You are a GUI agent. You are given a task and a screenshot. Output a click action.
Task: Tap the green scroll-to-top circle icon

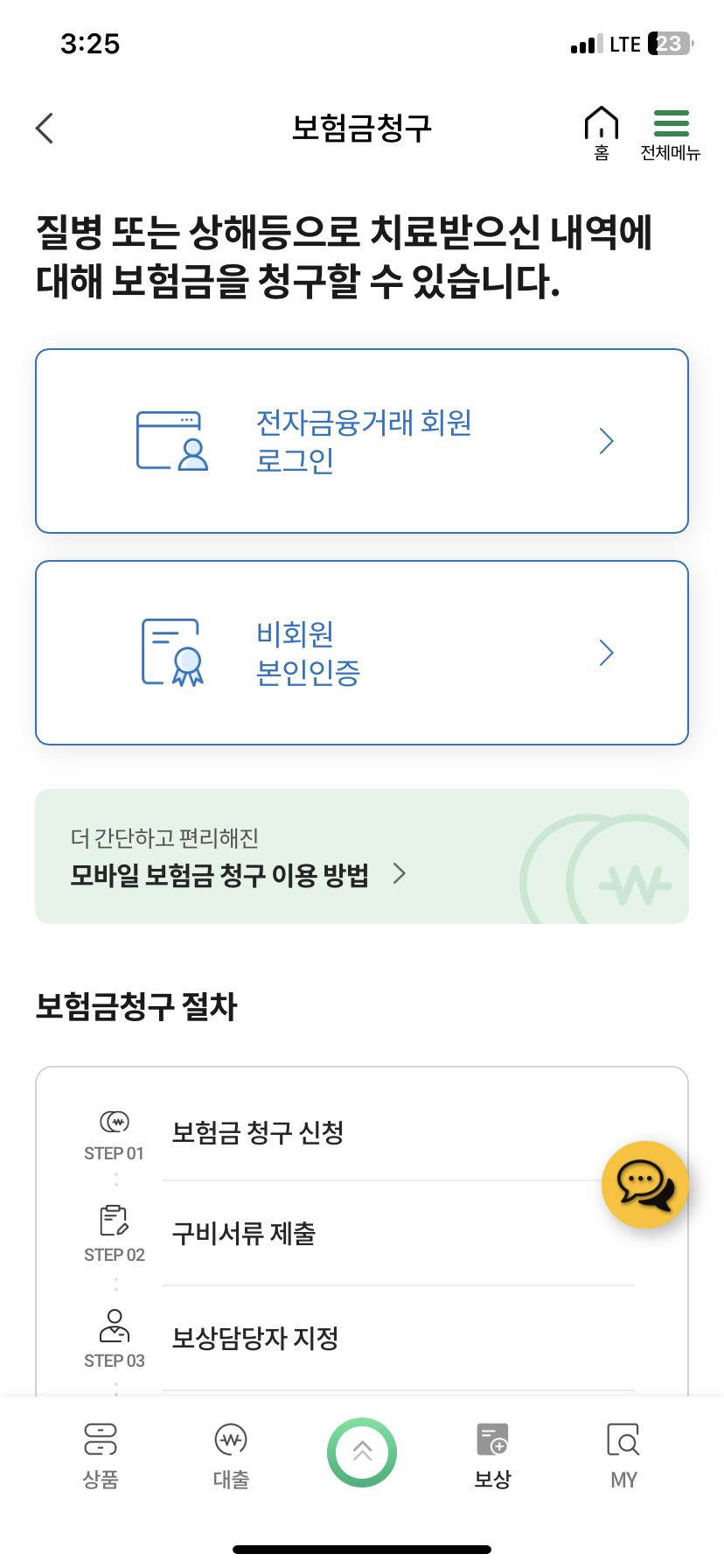coord(362,1452)
